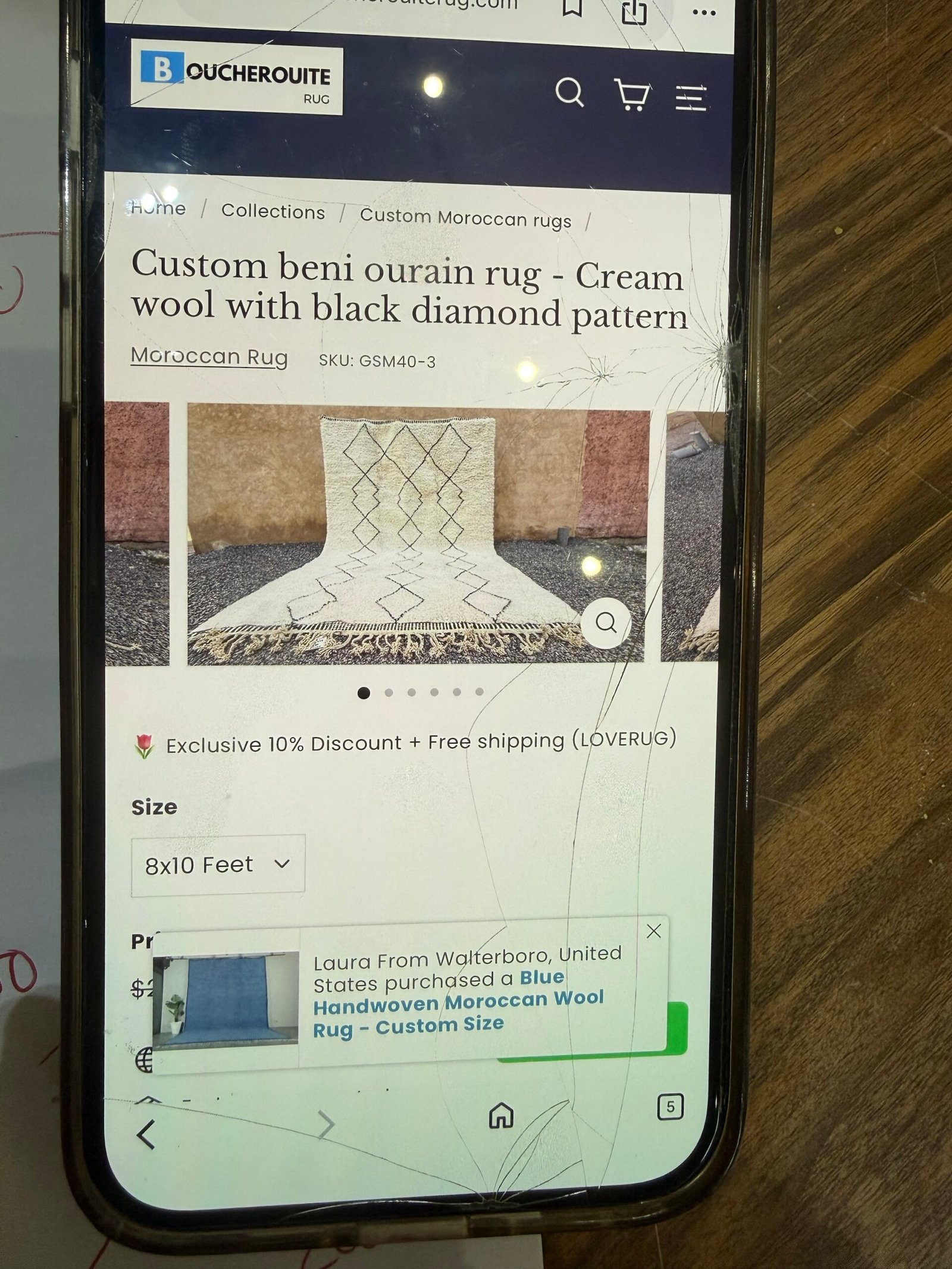Zoom the product image with magnifier
This screenshot has height=1269, width=952.
[x=606, y=623]
